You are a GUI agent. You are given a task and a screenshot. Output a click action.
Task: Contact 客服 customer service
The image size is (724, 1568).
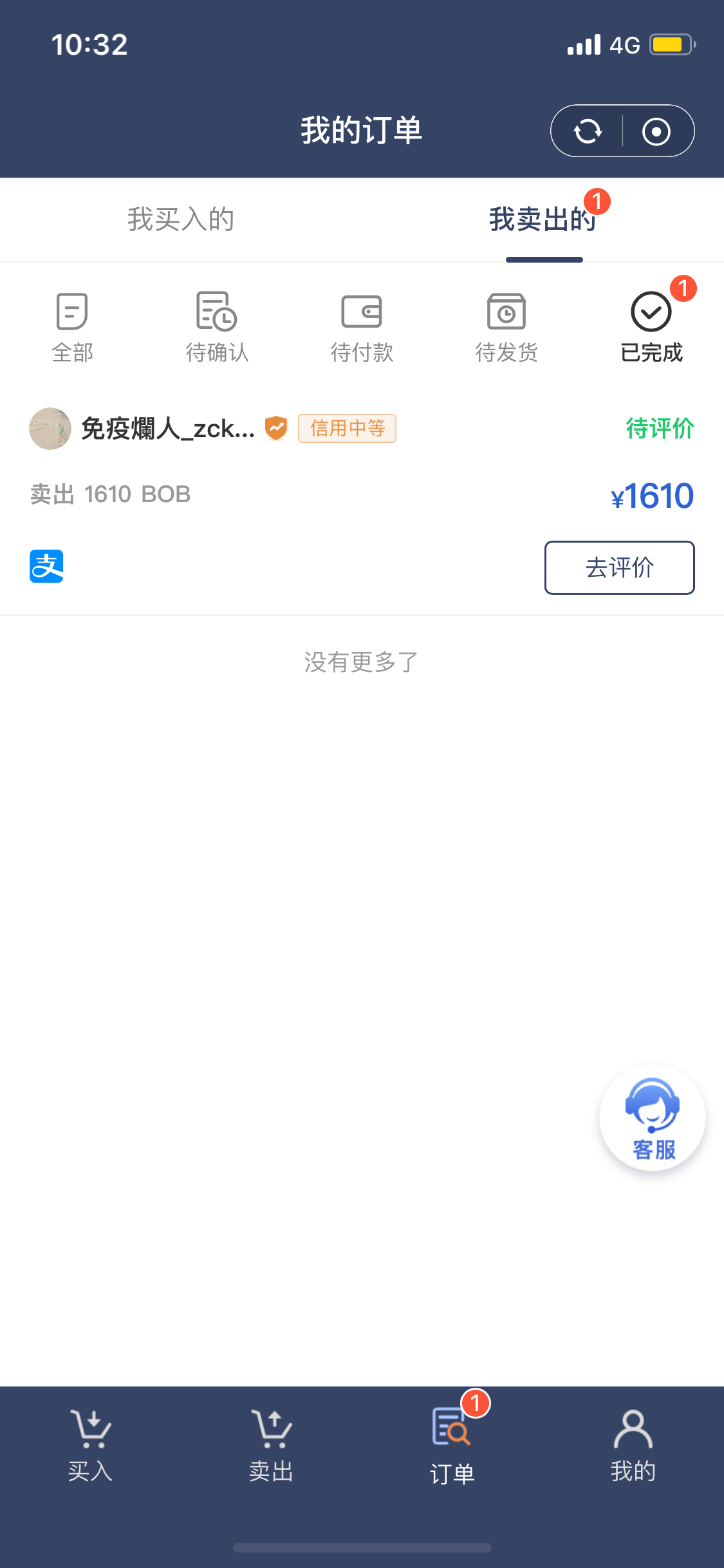(652, 1119)
